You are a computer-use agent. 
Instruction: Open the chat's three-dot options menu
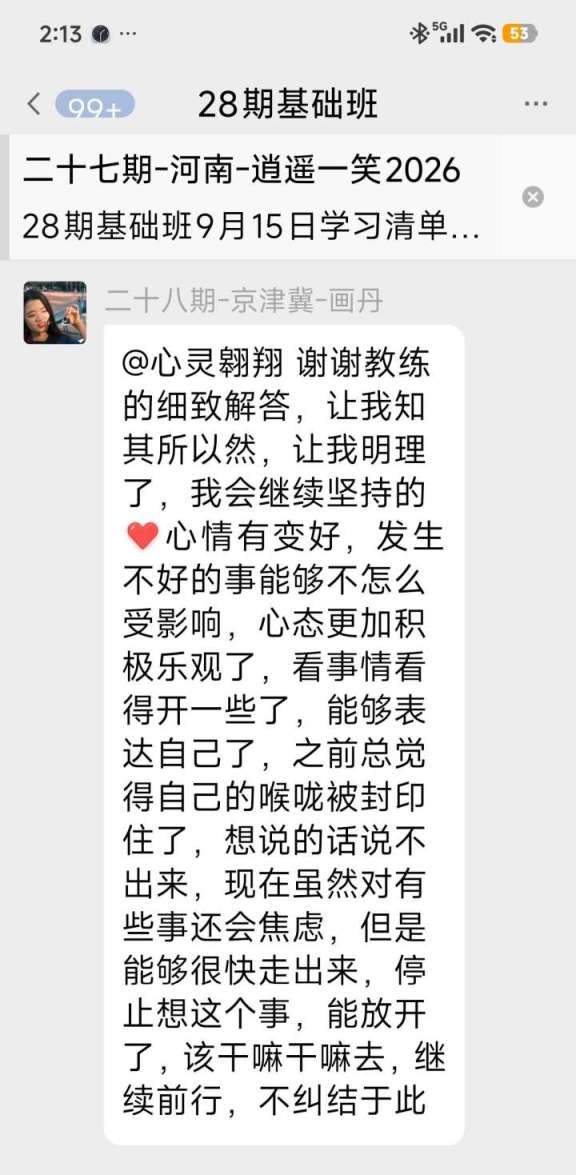536,104
